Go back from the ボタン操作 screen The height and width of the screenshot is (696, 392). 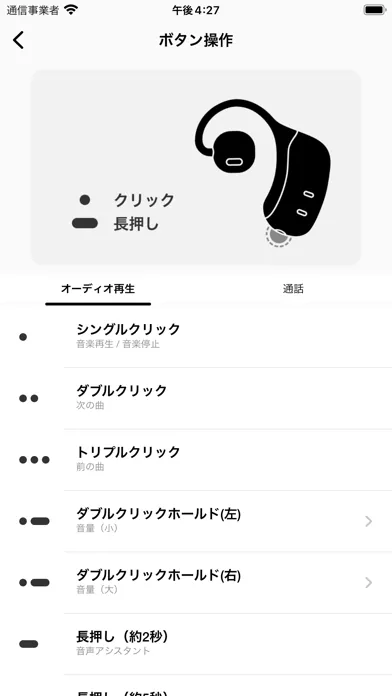click(x=18, y=40)
